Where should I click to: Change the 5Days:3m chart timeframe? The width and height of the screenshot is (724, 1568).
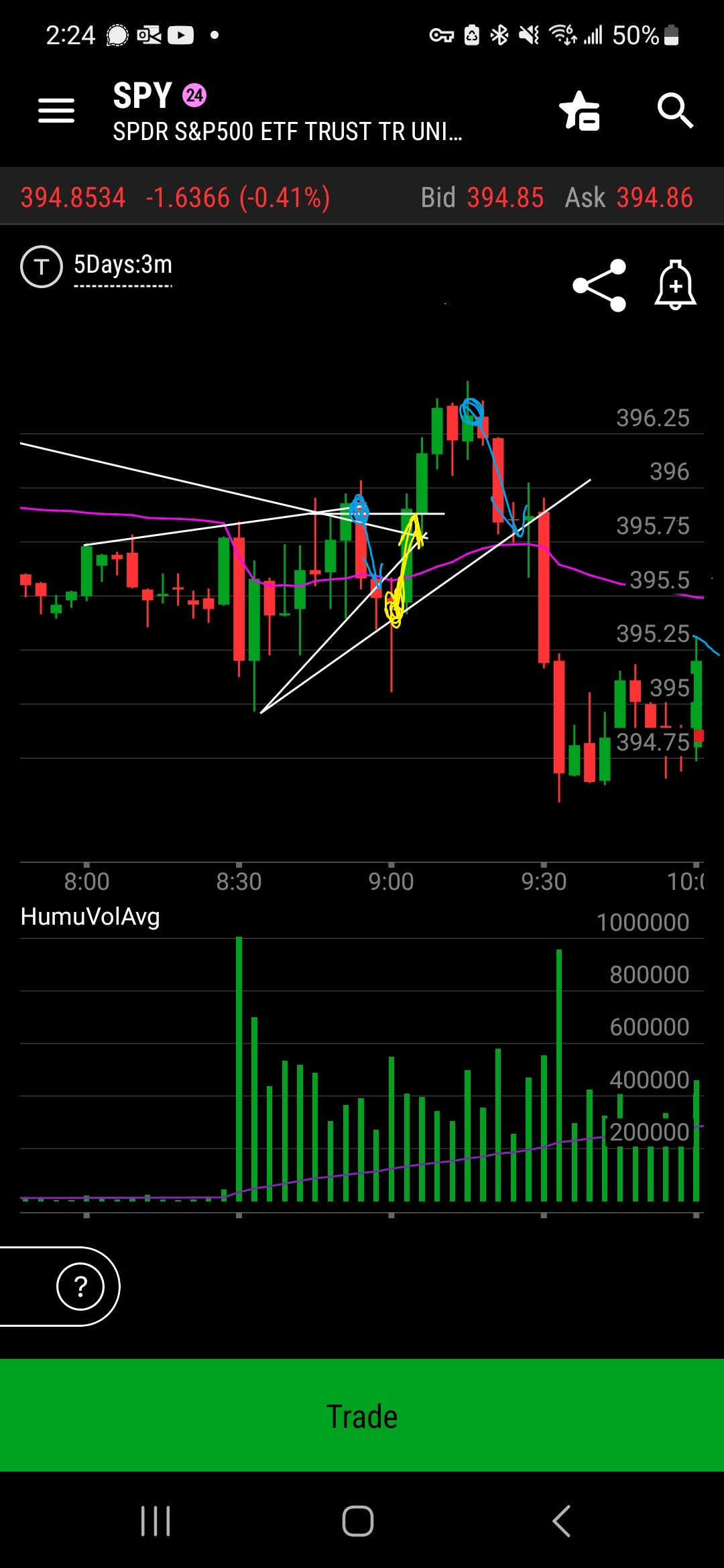pos(123,266)
